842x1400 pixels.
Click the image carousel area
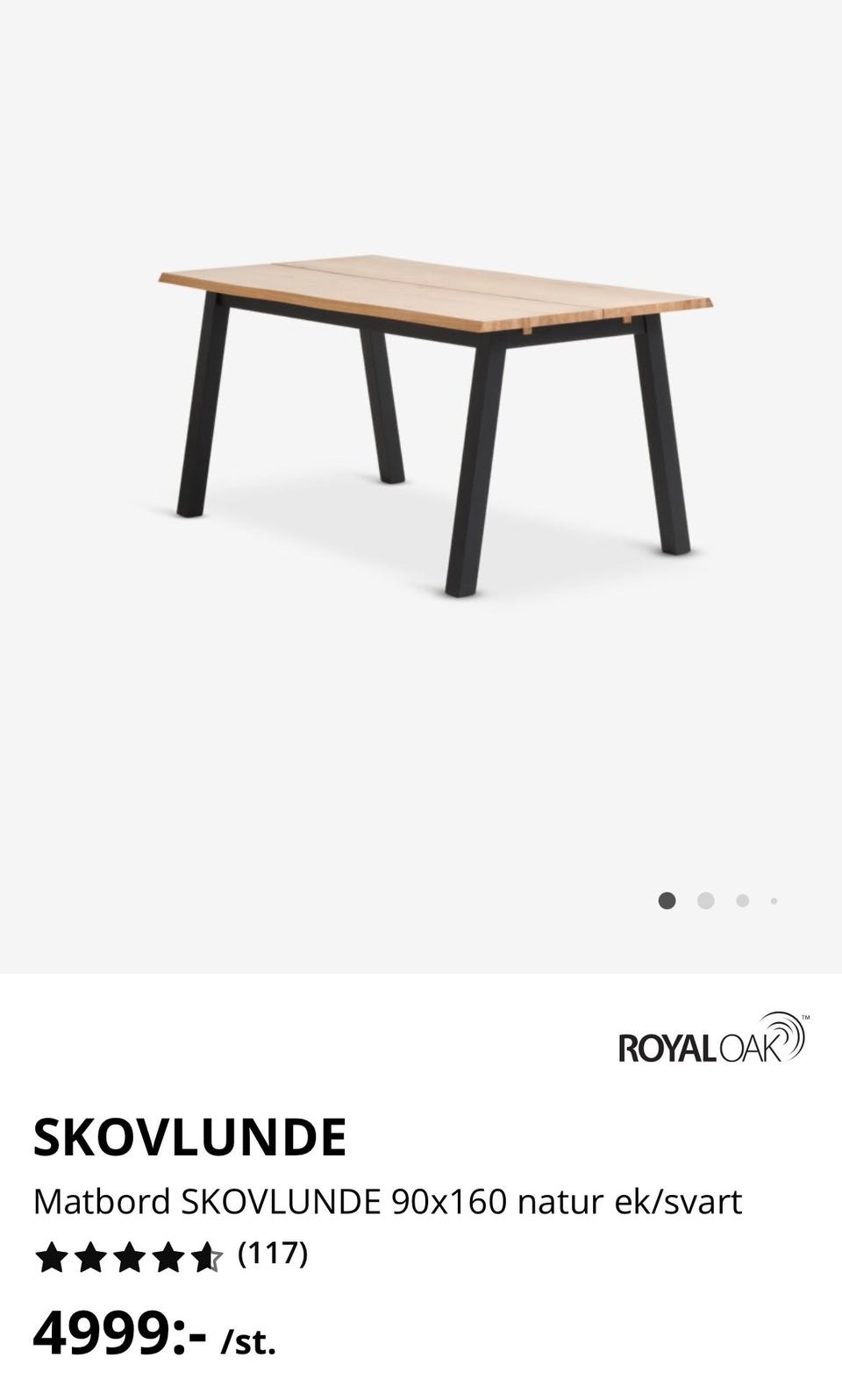(421, 482)
